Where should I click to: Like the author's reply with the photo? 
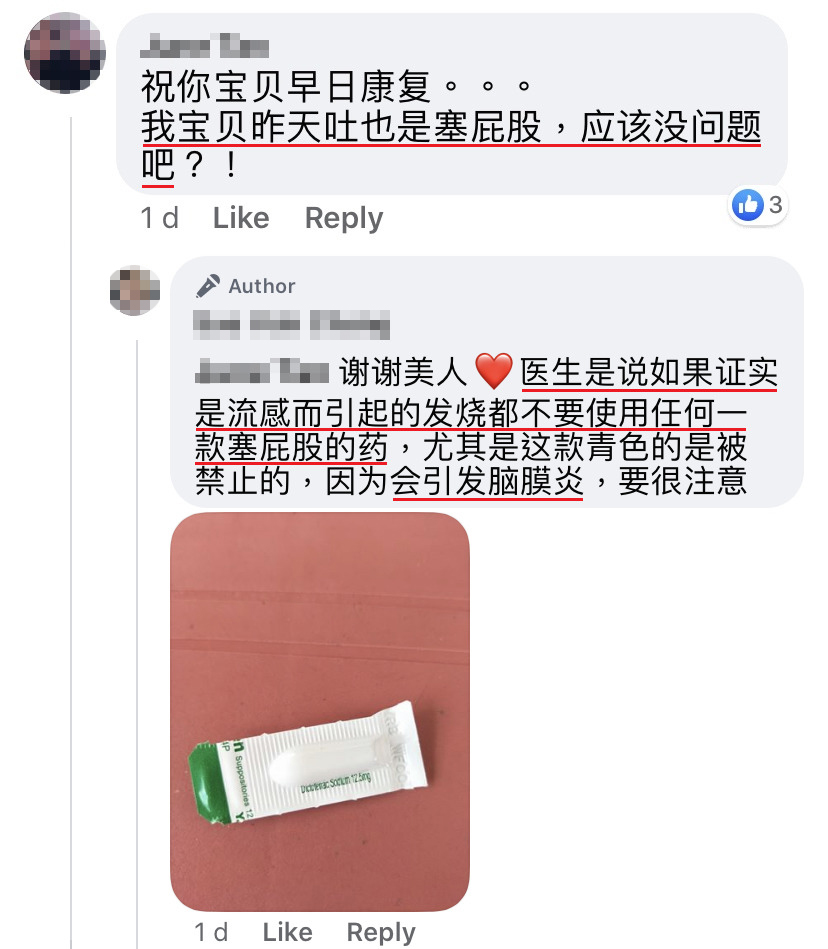[287, 932]
